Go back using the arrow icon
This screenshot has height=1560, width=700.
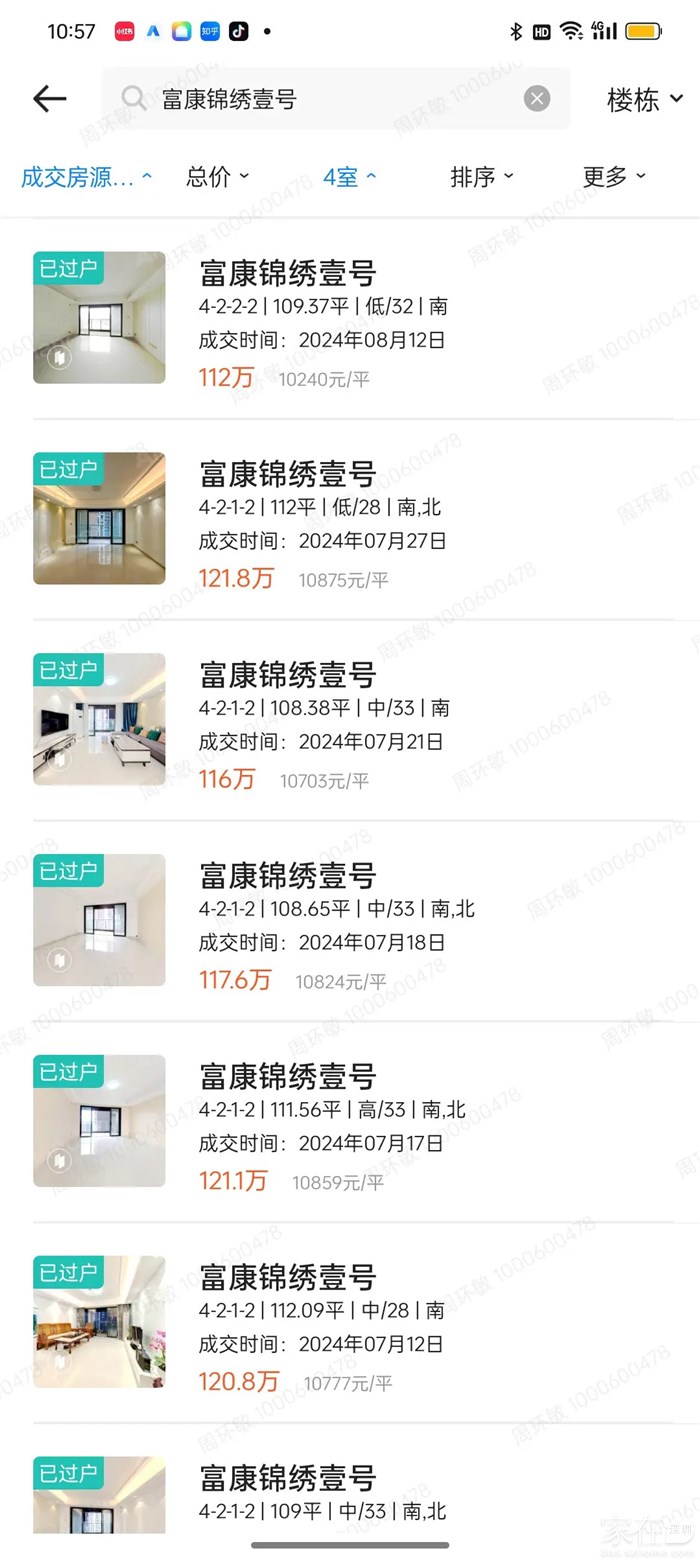pyautogui.click(x=49, y=98)
